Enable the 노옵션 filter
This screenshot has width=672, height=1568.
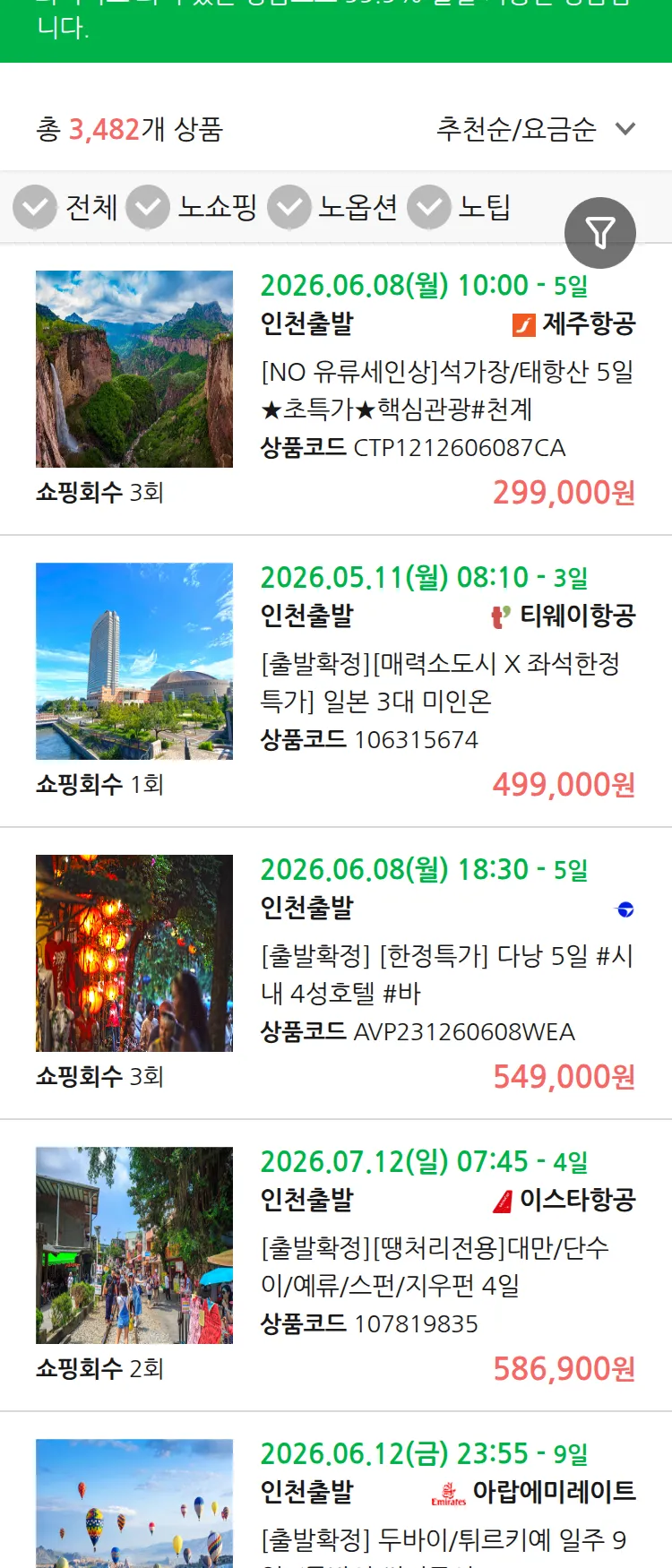pyautogui.click(x=349, y=206)
